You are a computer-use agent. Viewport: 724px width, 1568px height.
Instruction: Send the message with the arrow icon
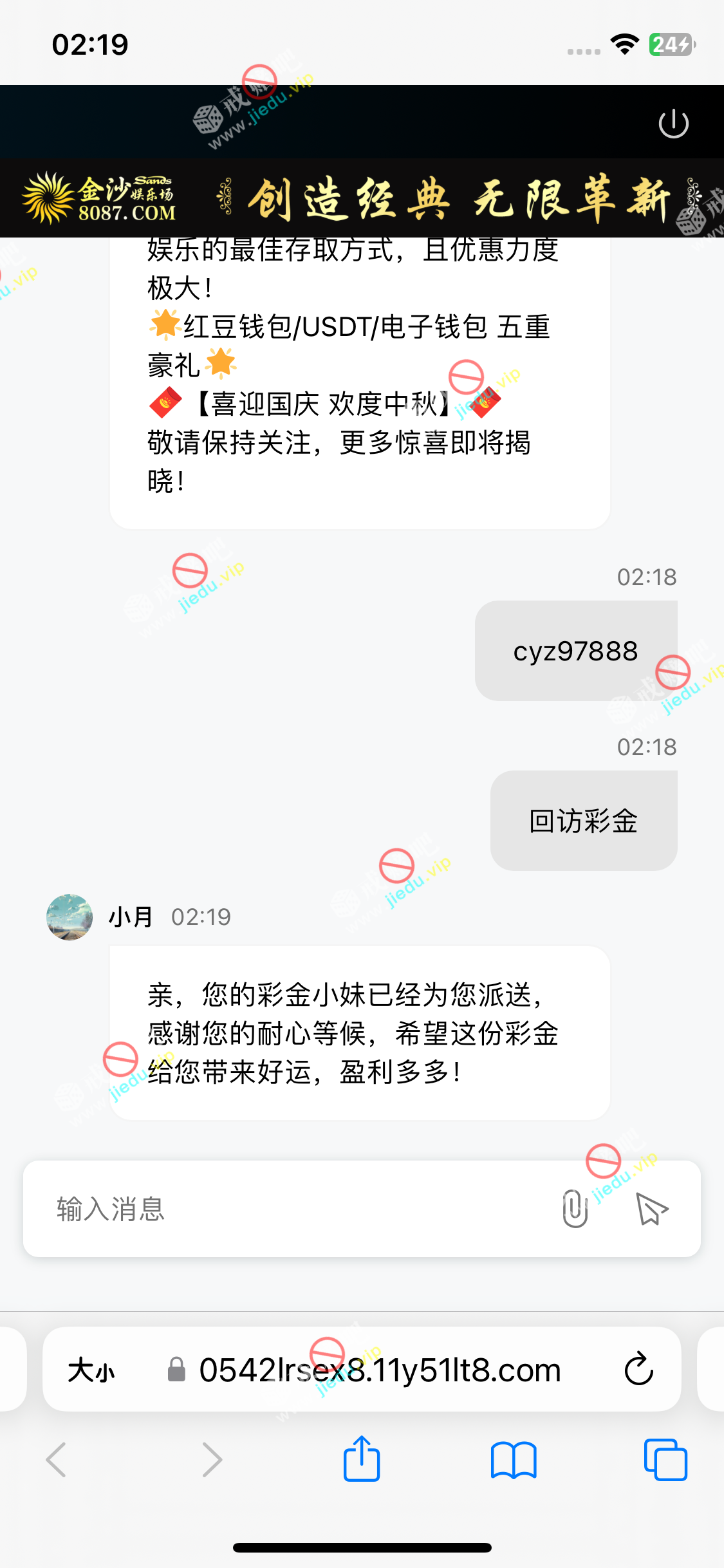click(x=651, y=1209)
